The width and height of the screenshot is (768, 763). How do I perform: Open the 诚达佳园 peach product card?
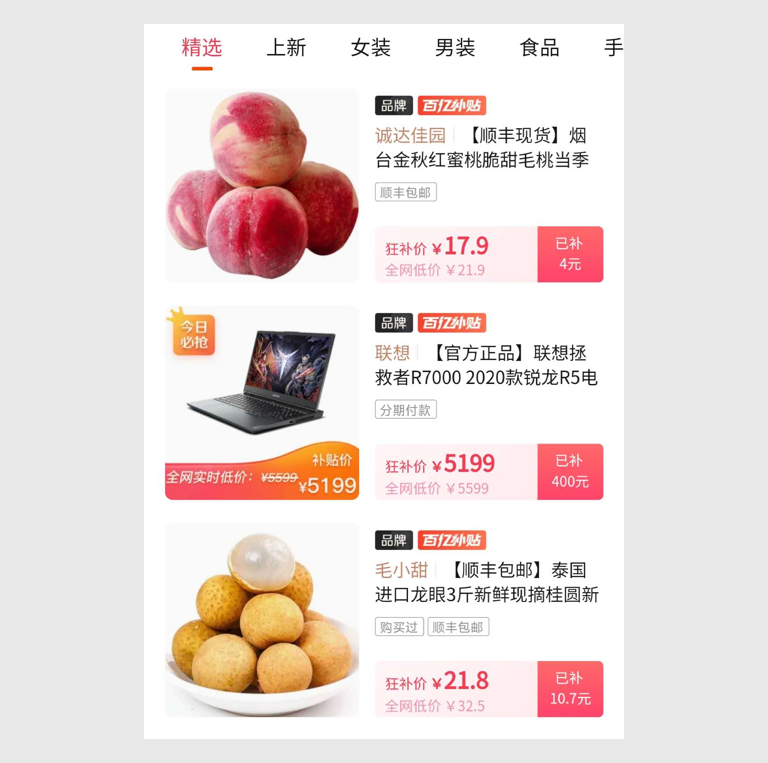click(384, 186)
